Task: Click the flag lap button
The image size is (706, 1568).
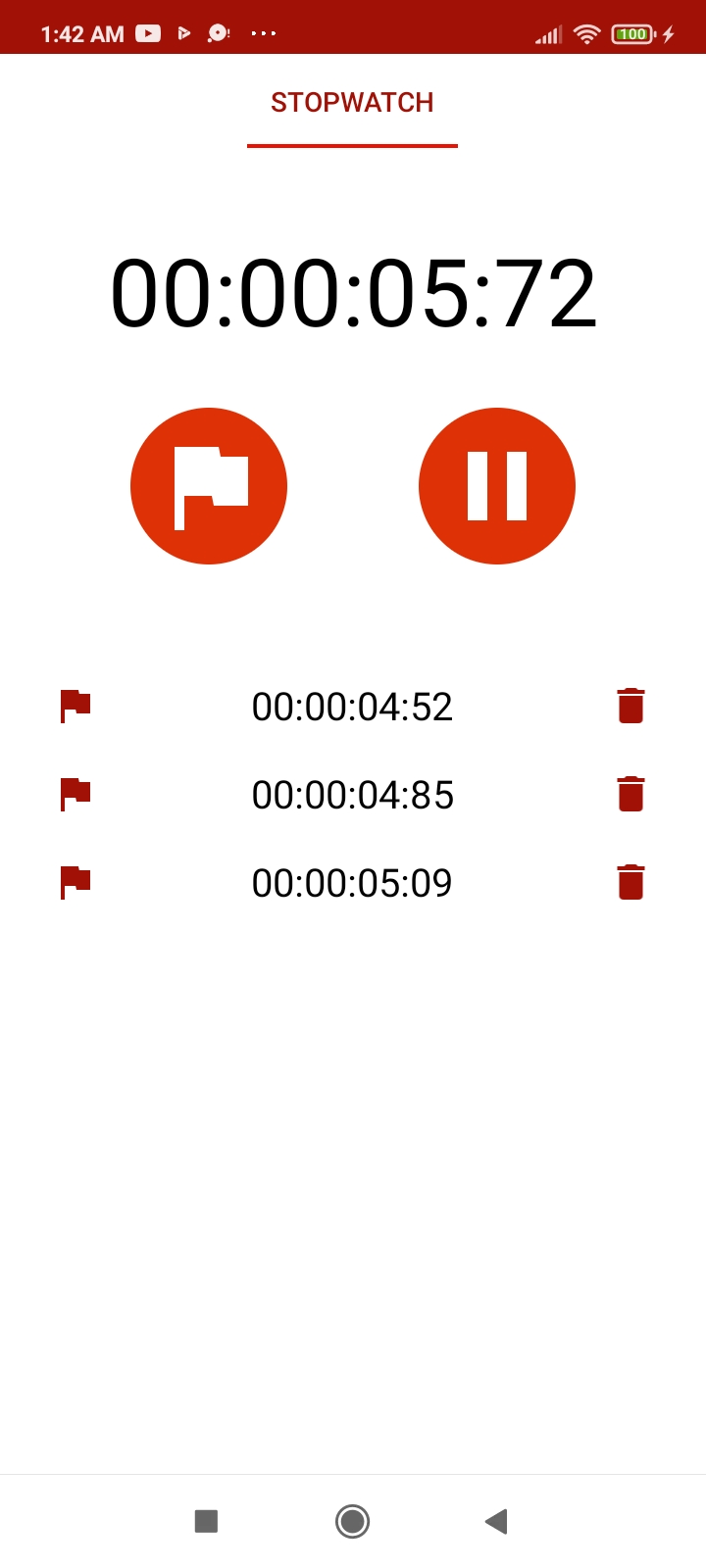Action: (x=209, y=485)
